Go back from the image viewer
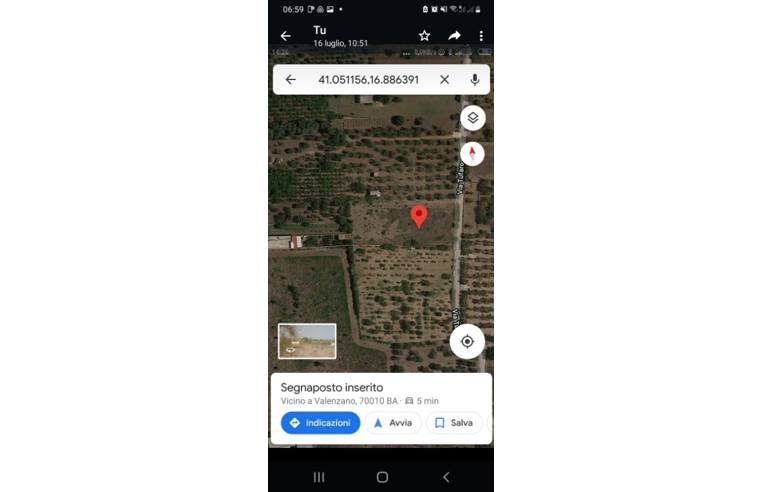This screenshot has width=764, height=492. pyautogui.click(x=286, y=36)
